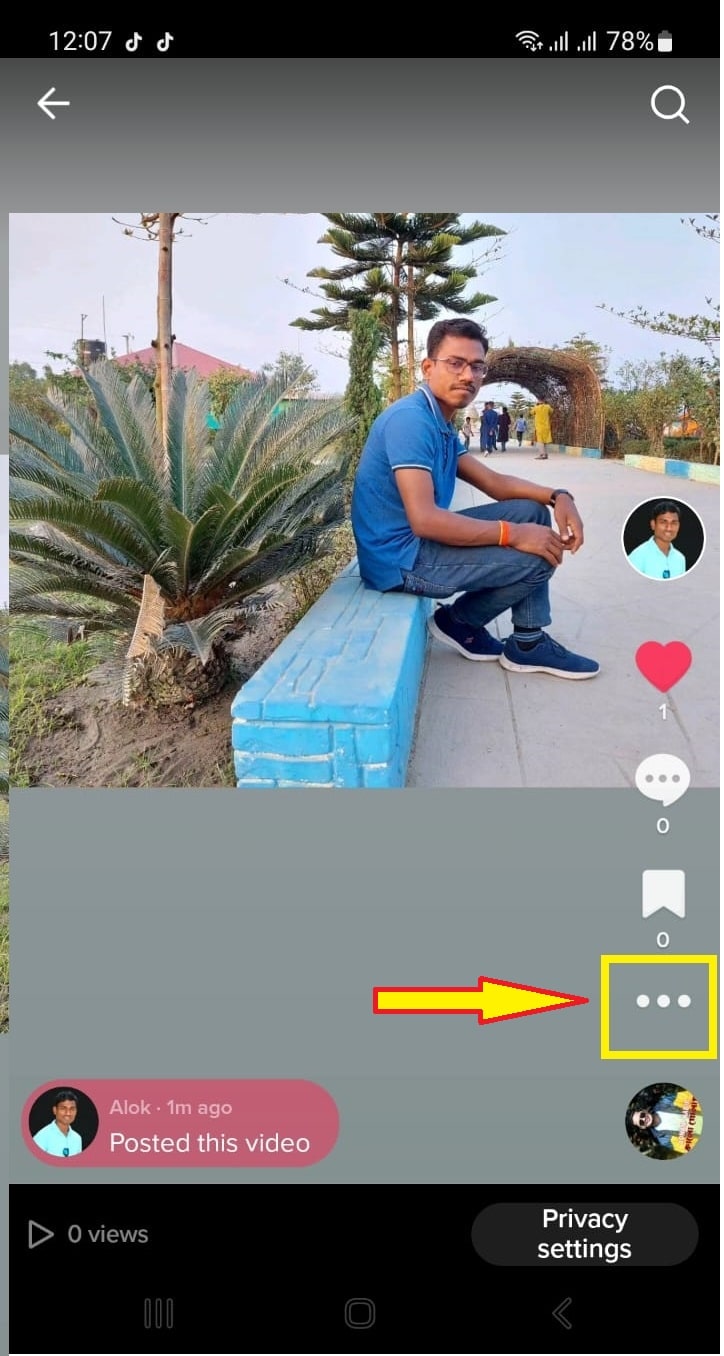View the 0 views play count

(88, 1235)
